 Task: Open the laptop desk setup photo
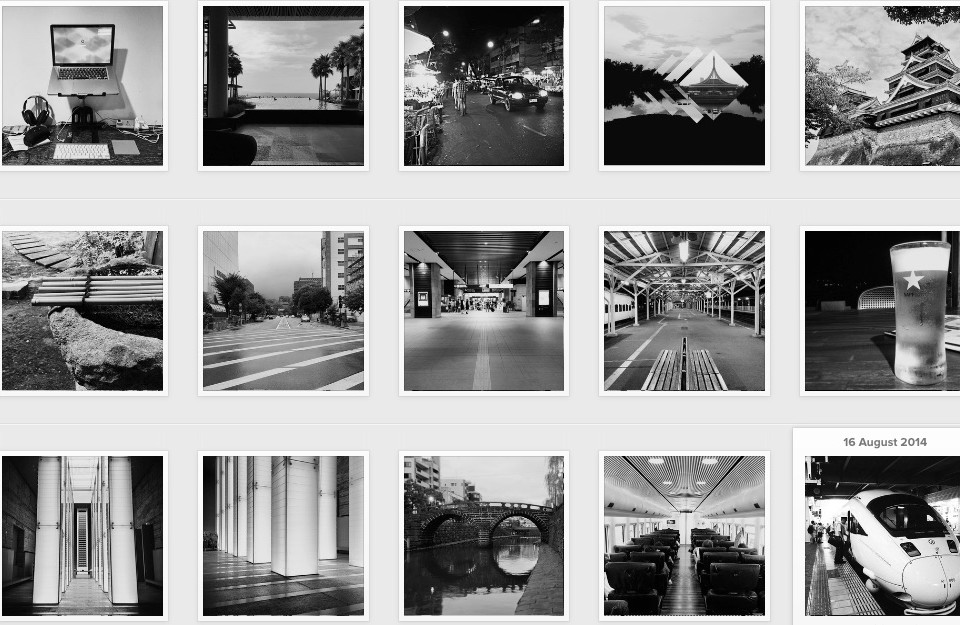click(x=82, y=85)
